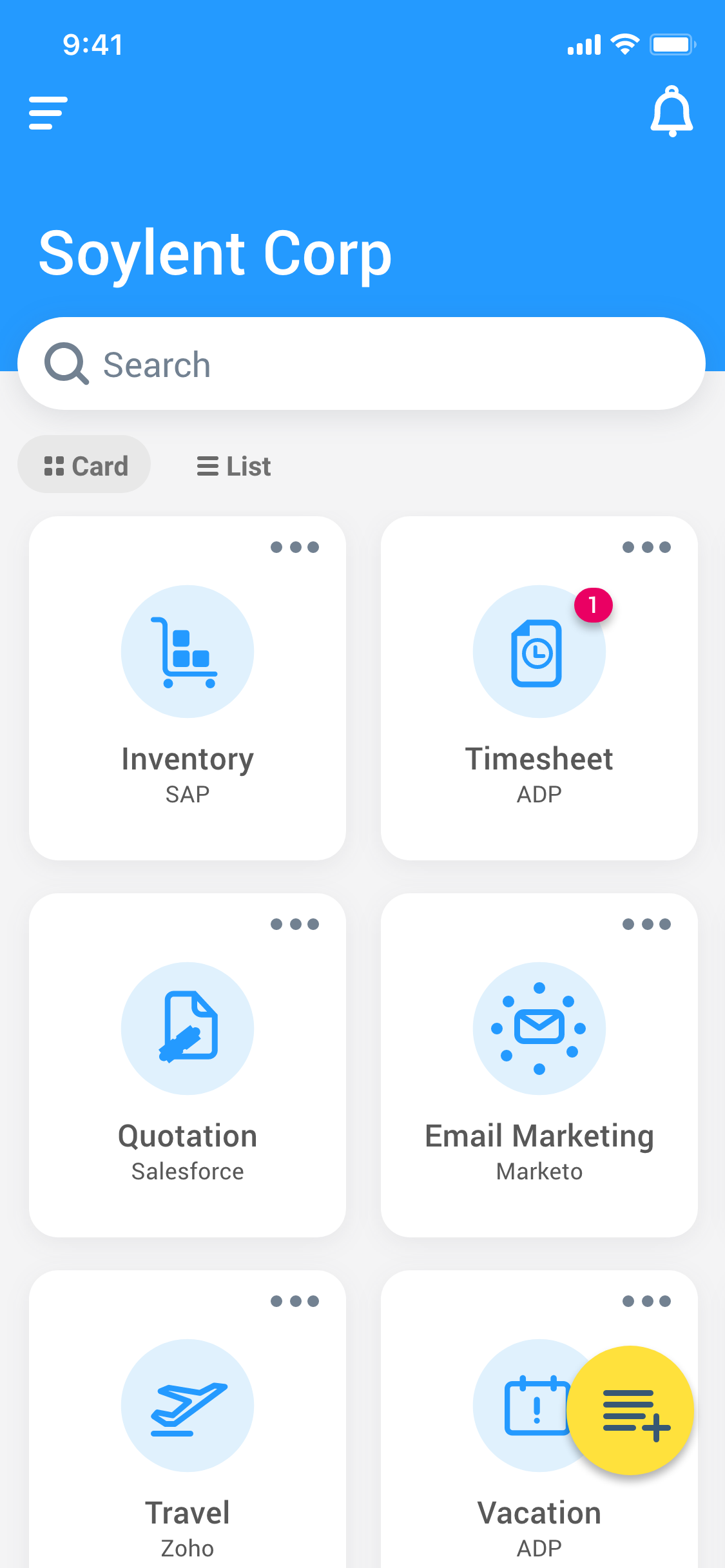Viewport: 725px width, 1568px height.
Task: Open more options on Quotation card
Action: tap(295, 924)
